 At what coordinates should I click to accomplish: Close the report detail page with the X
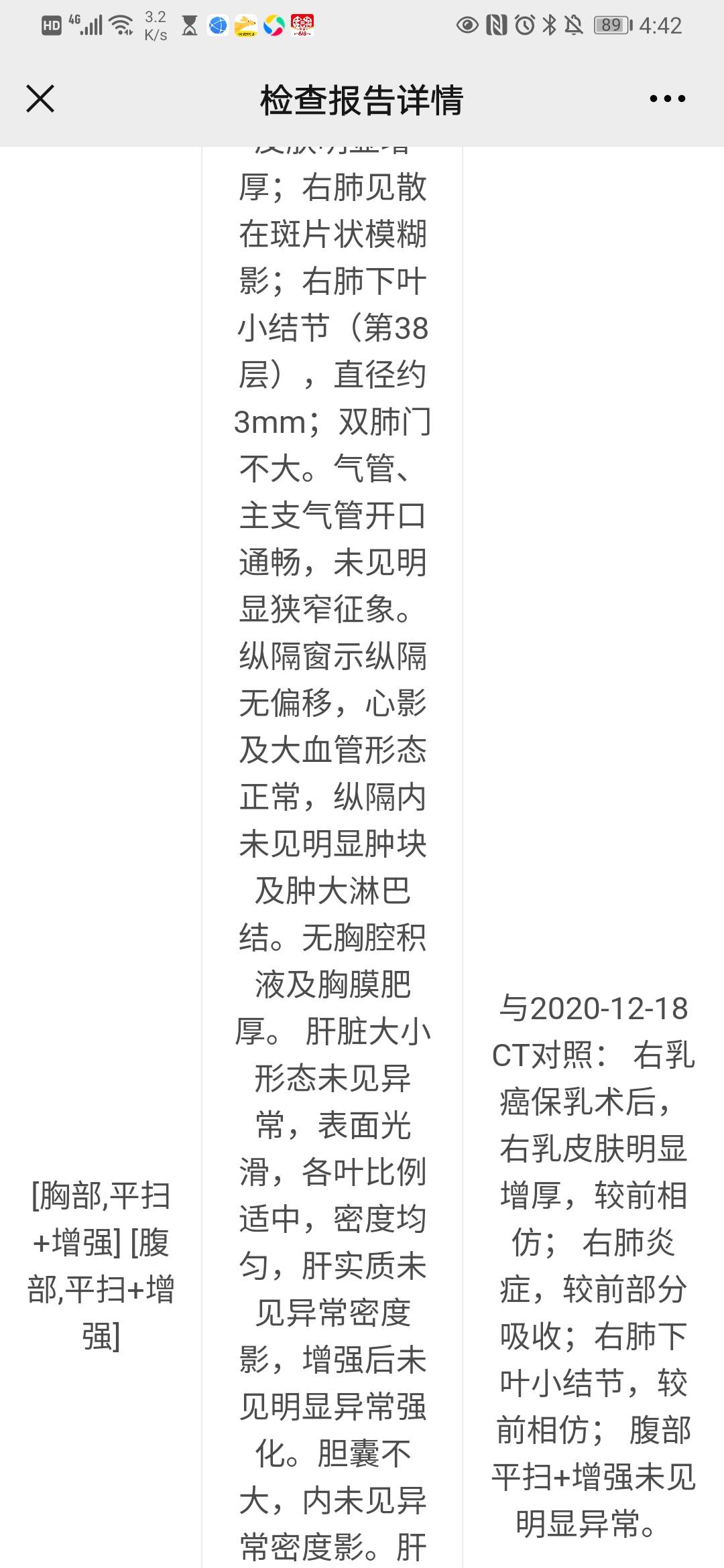click(40, 99)
